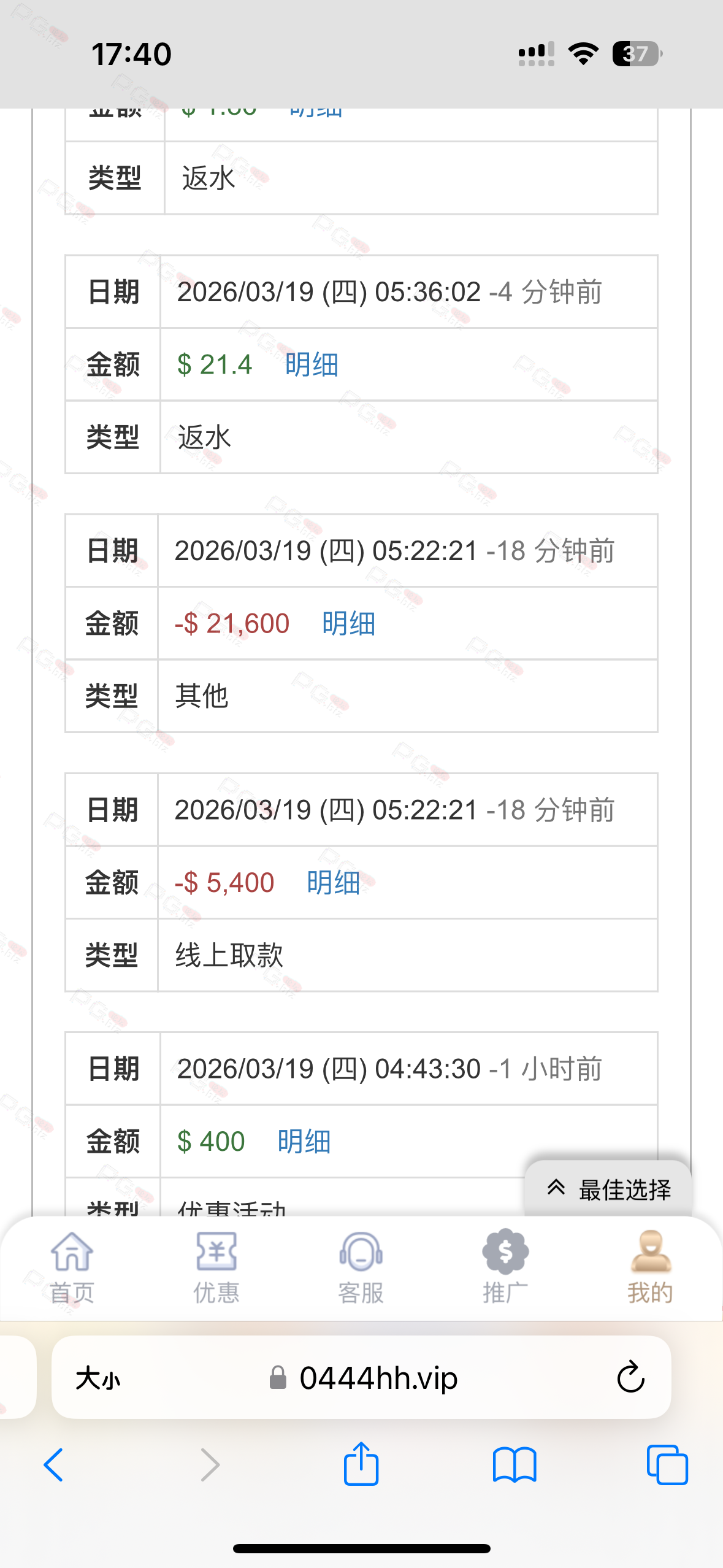723x1568 pixels.
Task: Switch to the 推广 tab
Action: 505,1267
